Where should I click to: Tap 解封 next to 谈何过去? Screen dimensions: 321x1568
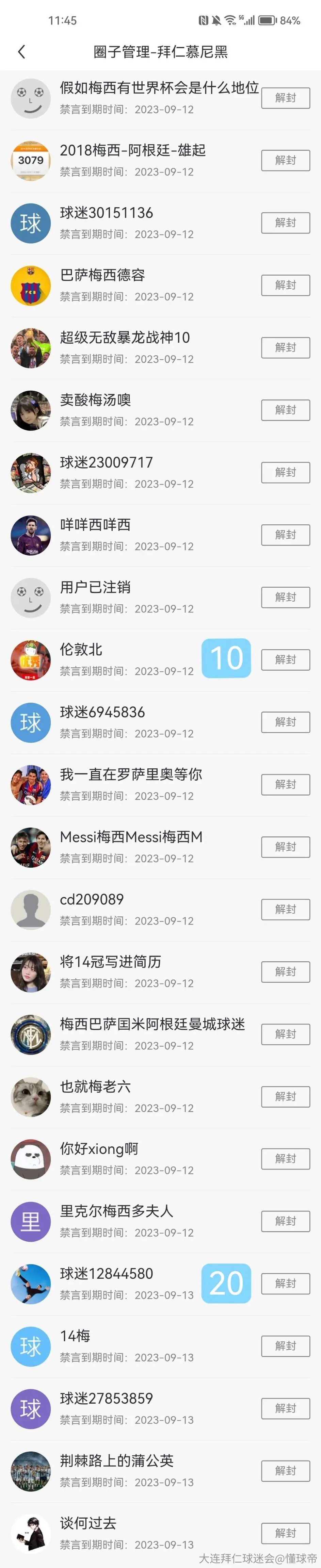coord(286,1533)
